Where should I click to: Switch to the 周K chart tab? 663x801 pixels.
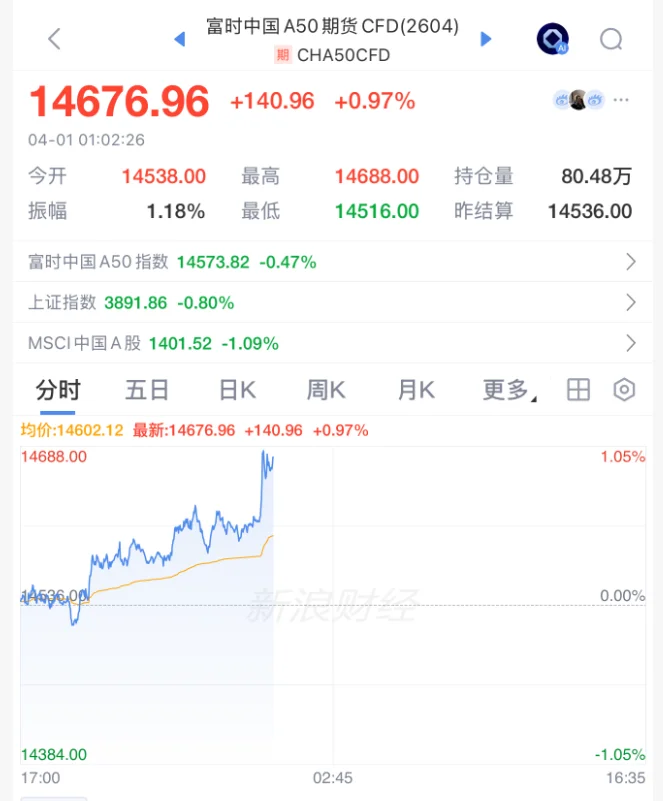326,390
